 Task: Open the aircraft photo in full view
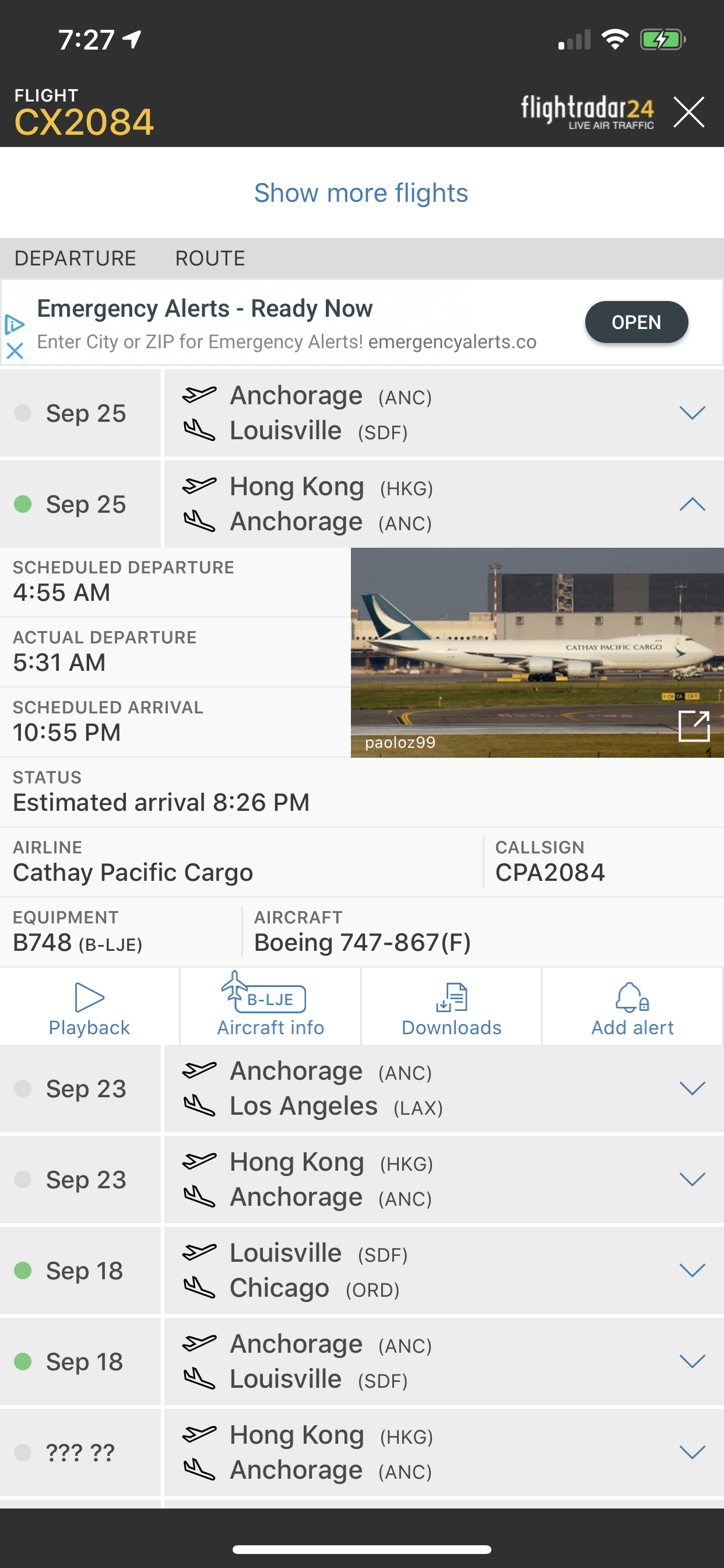[694, 726]
